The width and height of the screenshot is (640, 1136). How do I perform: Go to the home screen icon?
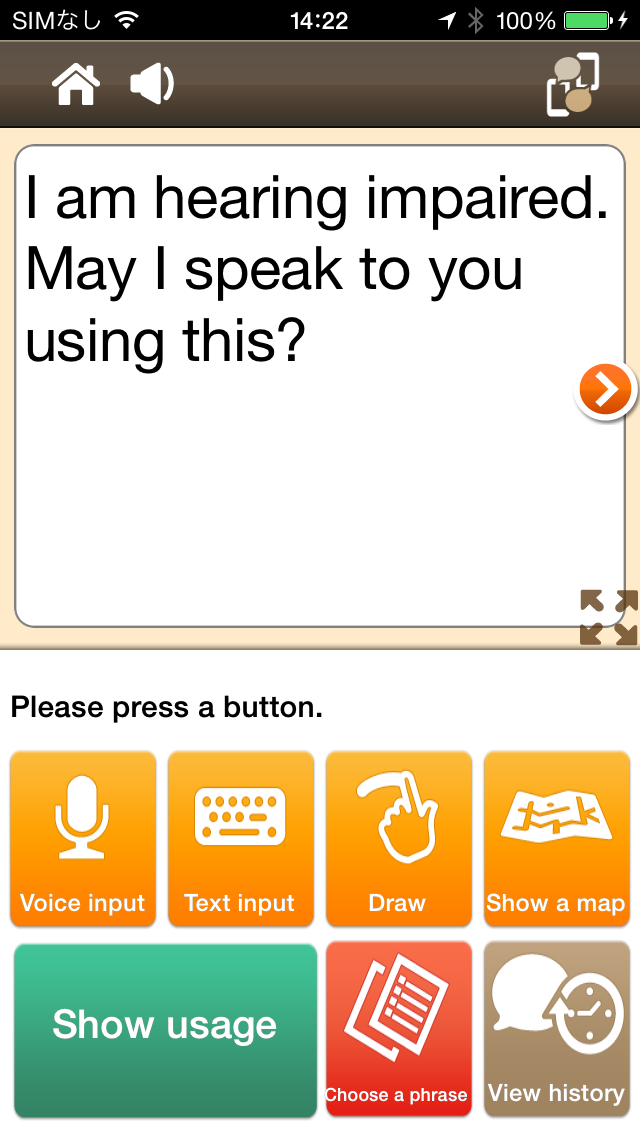[75, 85]
